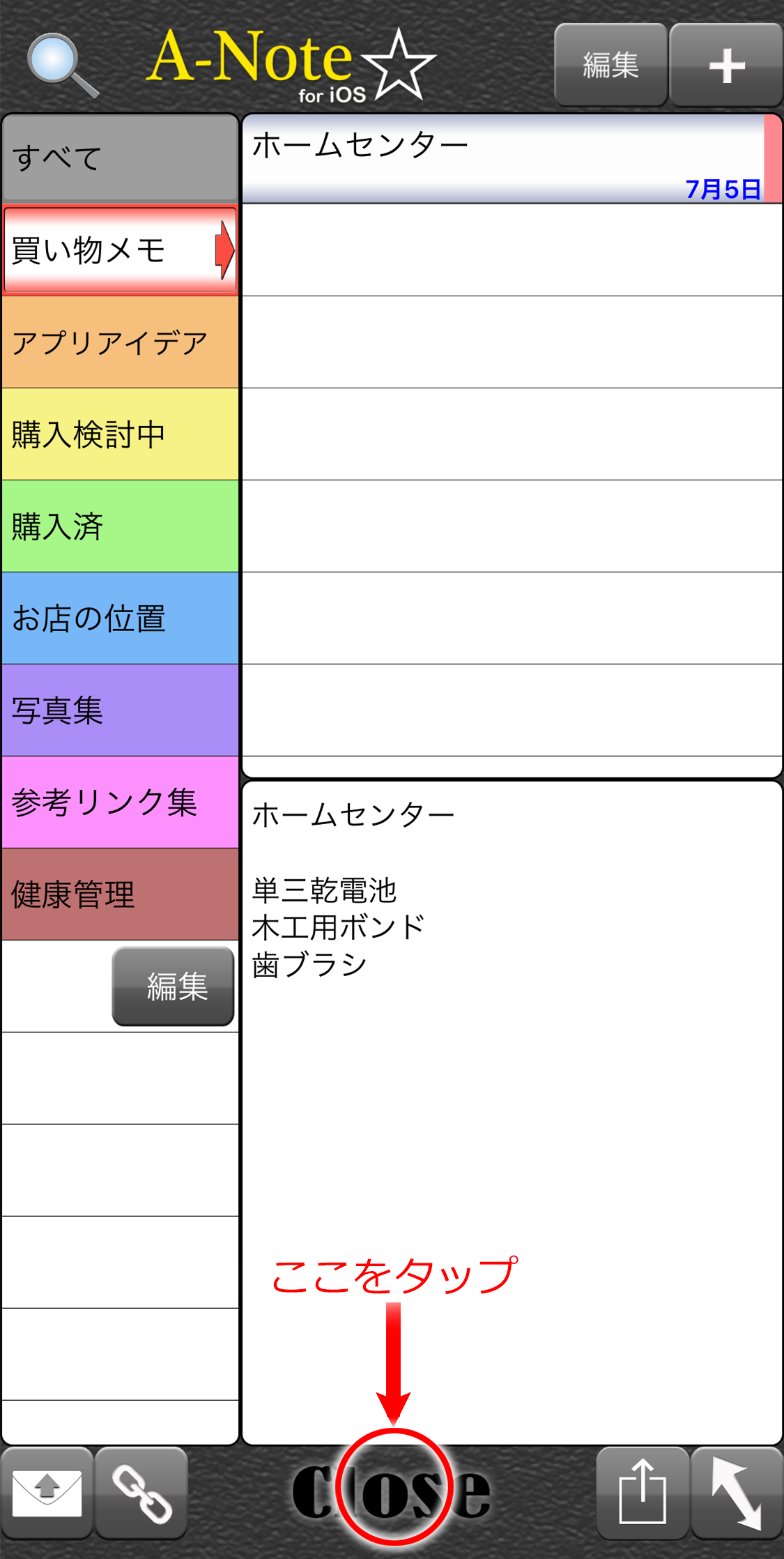Open the 写真集 category
The height and width of the screenshot is (1559, 784).
[121, 710]
